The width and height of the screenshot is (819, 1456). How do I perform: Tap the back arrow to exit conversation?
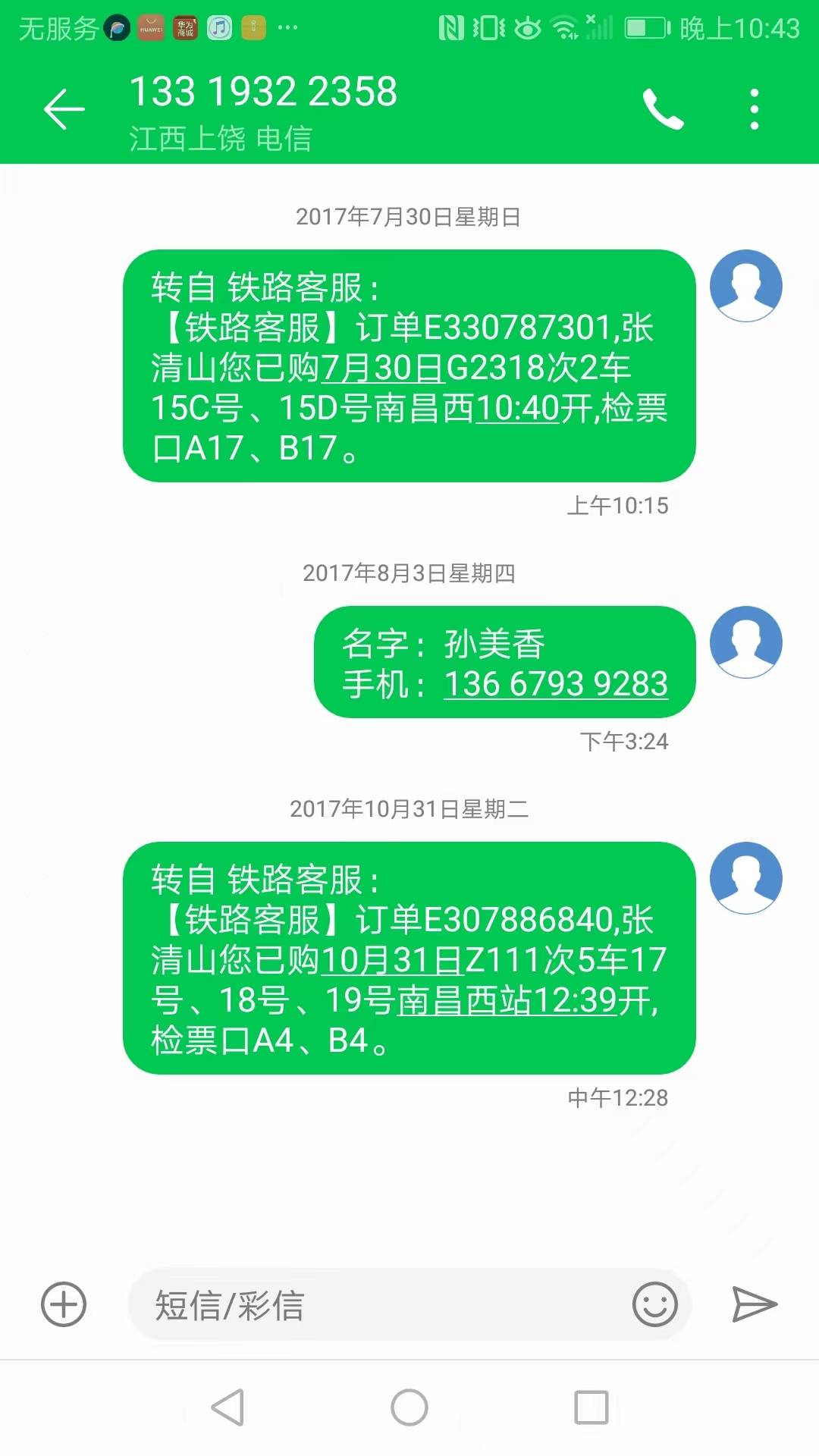[65, 108]
